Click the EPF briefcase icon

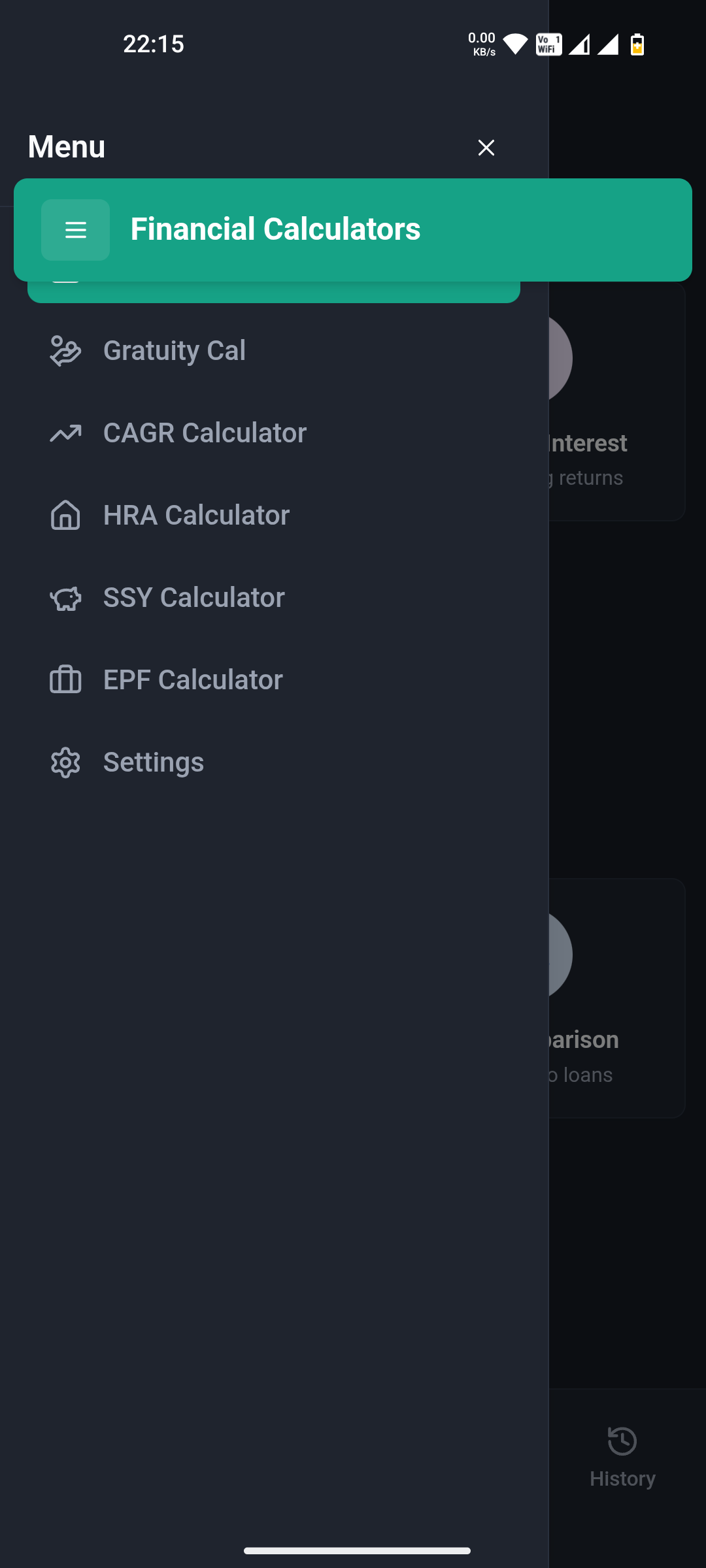[x=65, y=680]
